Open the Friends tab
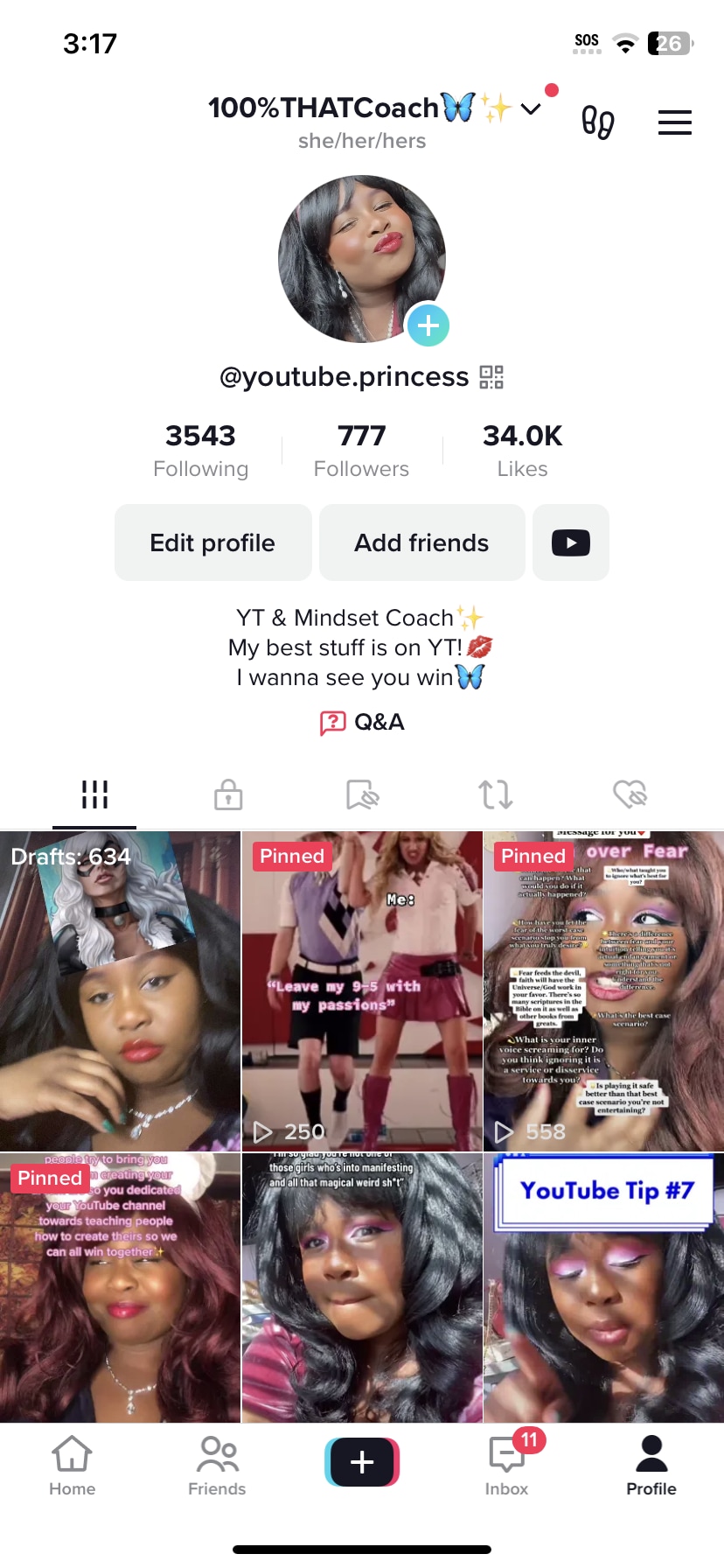The height and width of the screenshot is (1568, 724). (x=217, y=1466)
